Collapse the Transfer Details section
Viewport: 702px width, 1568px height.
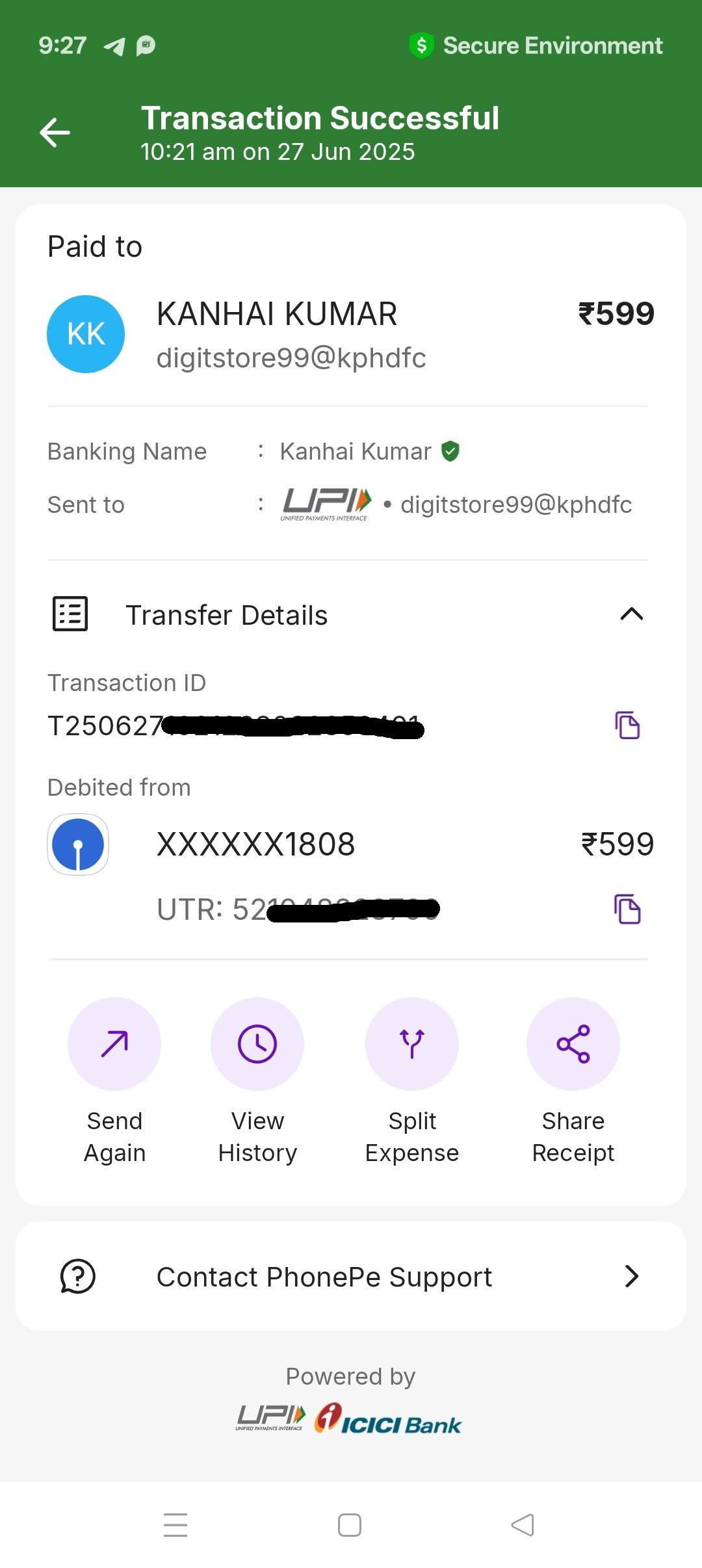pos(631,614)
